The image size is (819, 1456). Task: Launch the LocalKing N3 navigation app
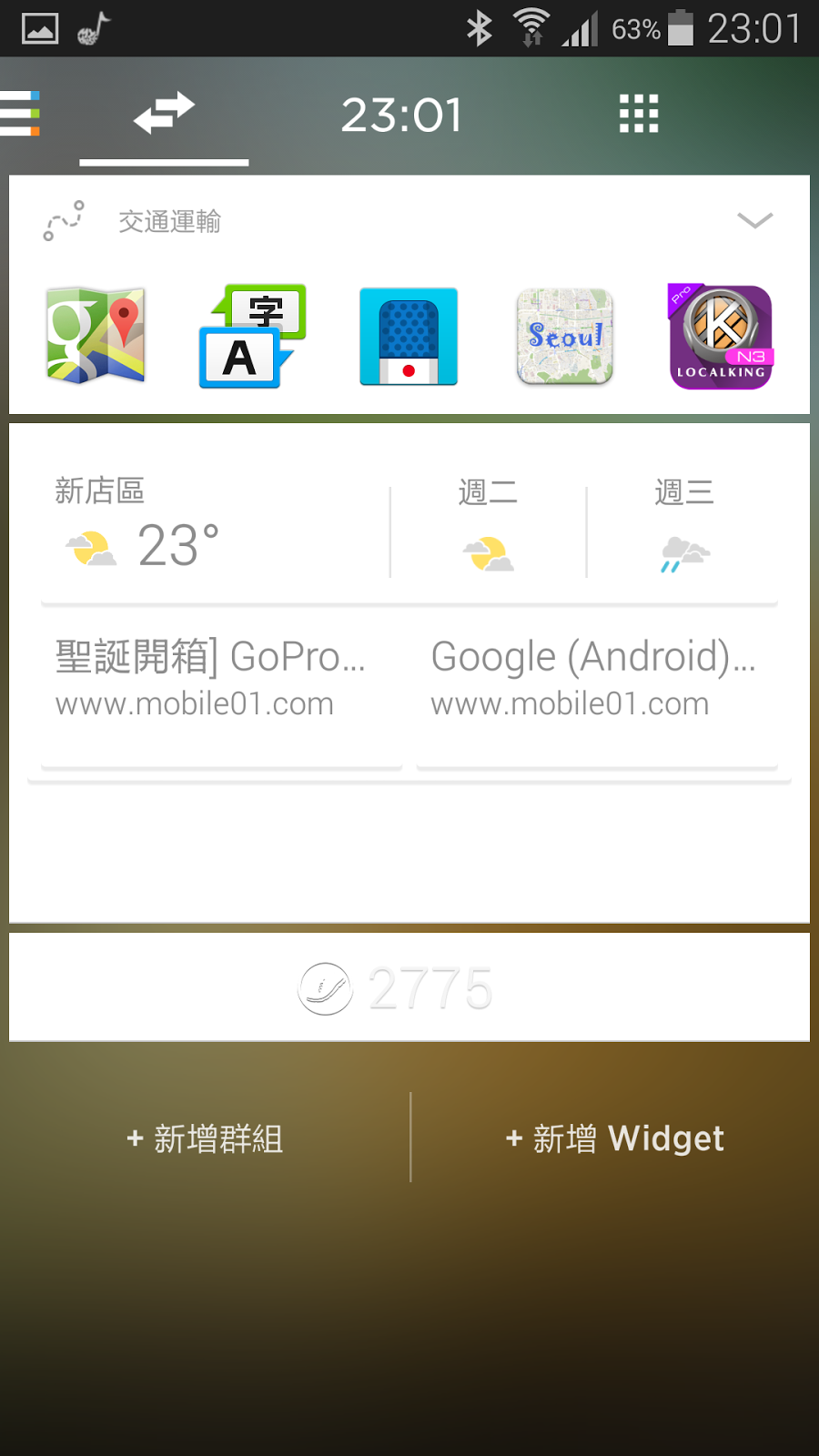coord(721,337)
